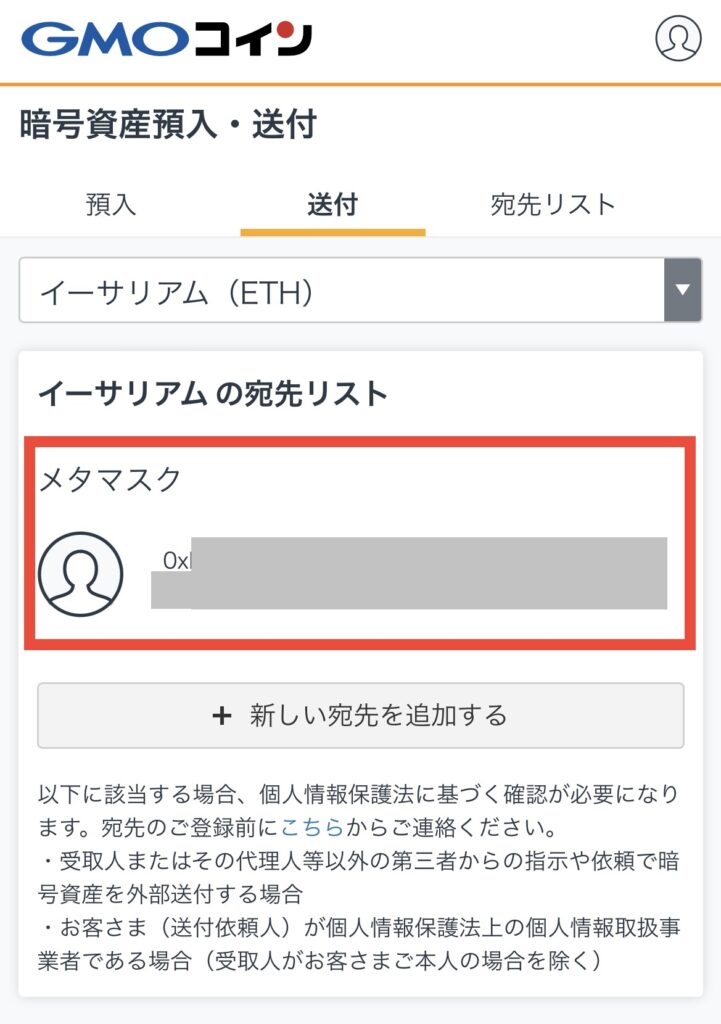The height and width of the screenshot is (1024, 721).
Task: Switch to the 宛先リスト tab
Action: pyautogui.click(x=553, y=205)
